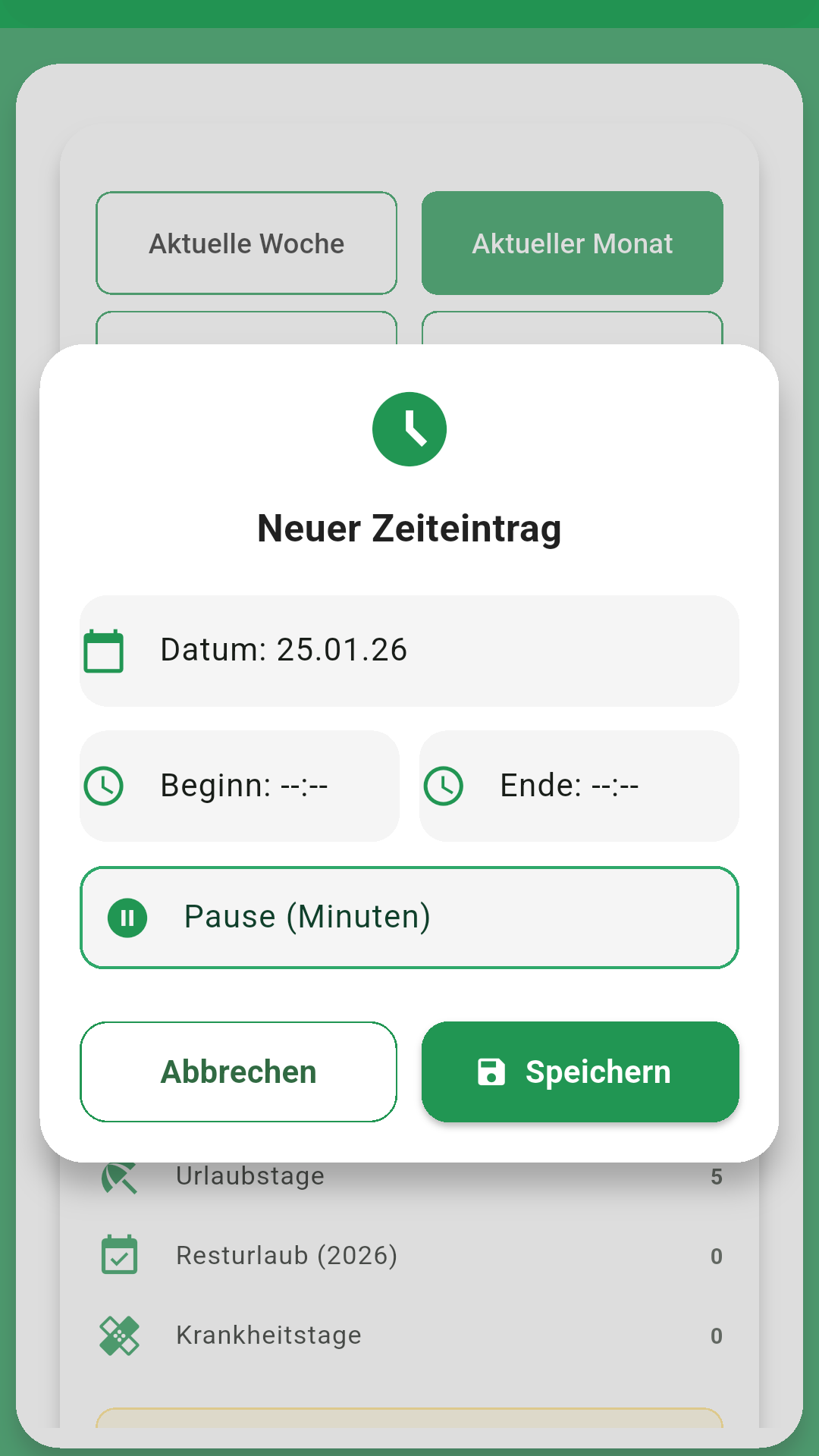
Task: Click the clock icon next to Beginn
Action: (105, 786)
